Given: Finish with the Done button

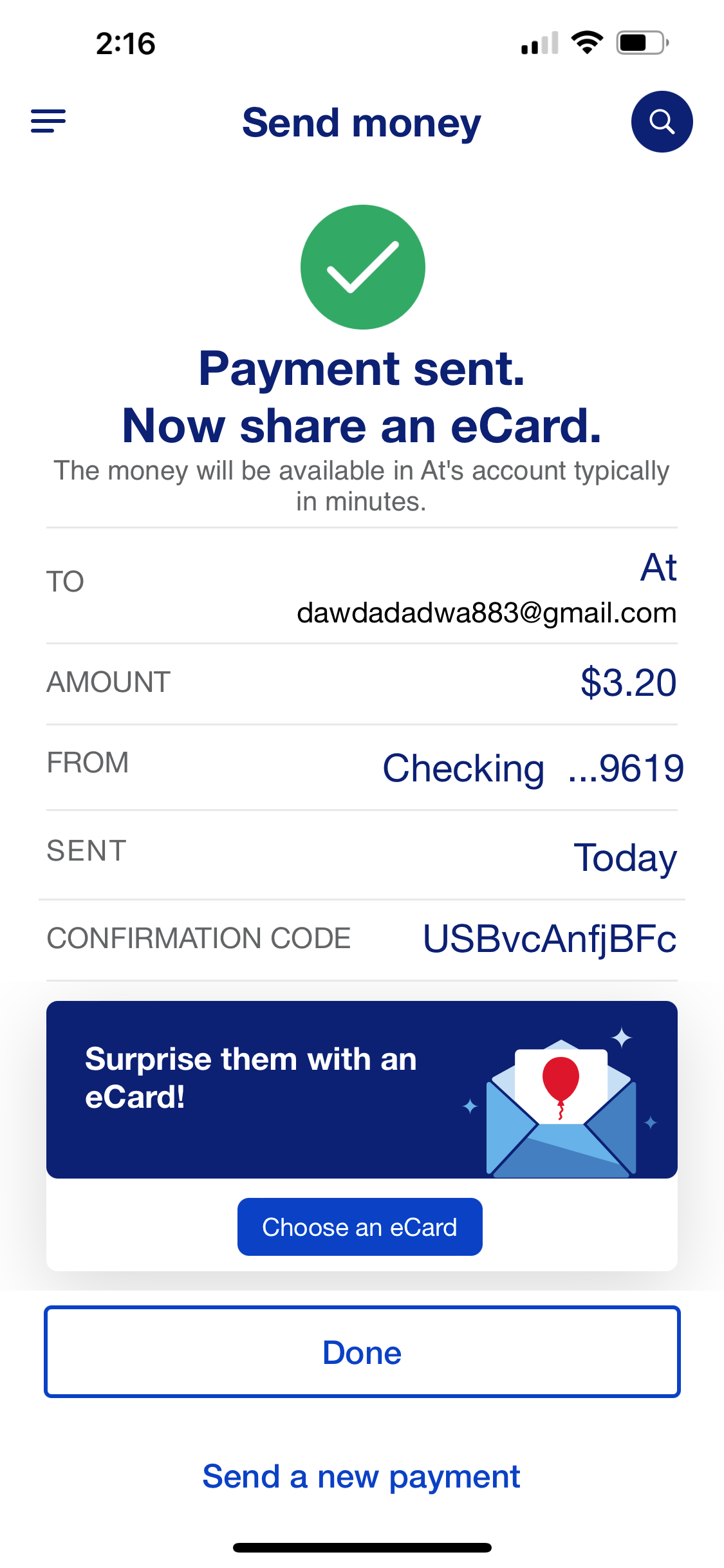Looking at the screenshot, I should [x=362, y=1352].
